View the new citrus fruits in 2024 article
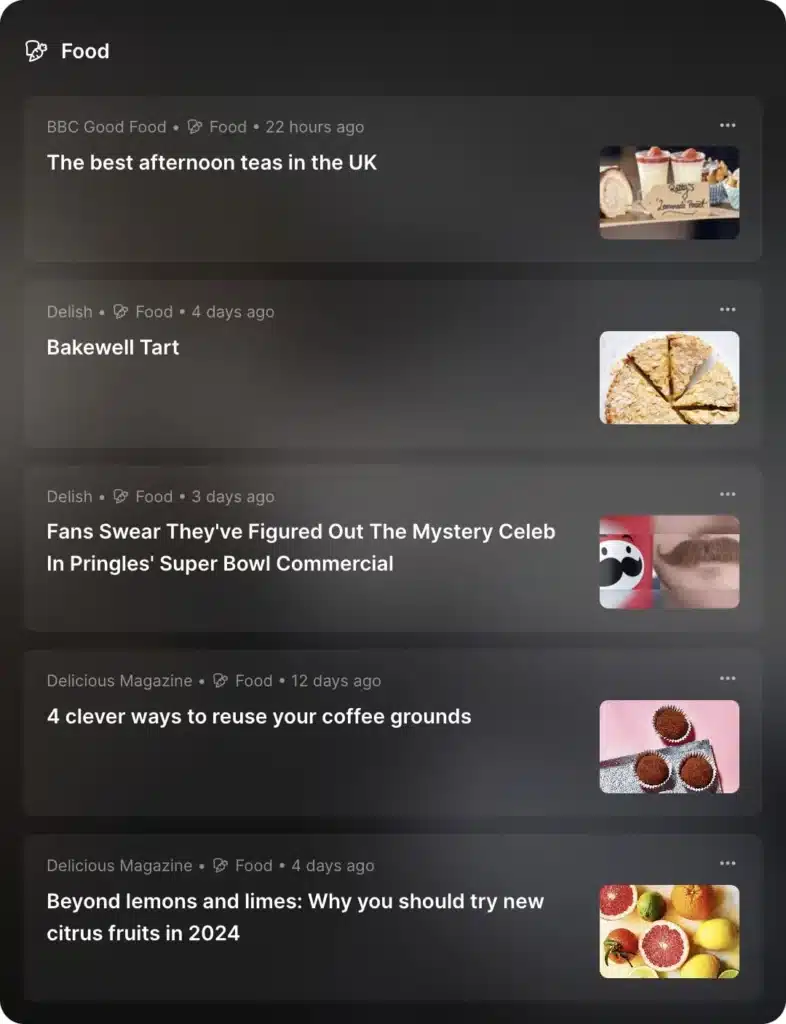 click(x=295, y=916)
